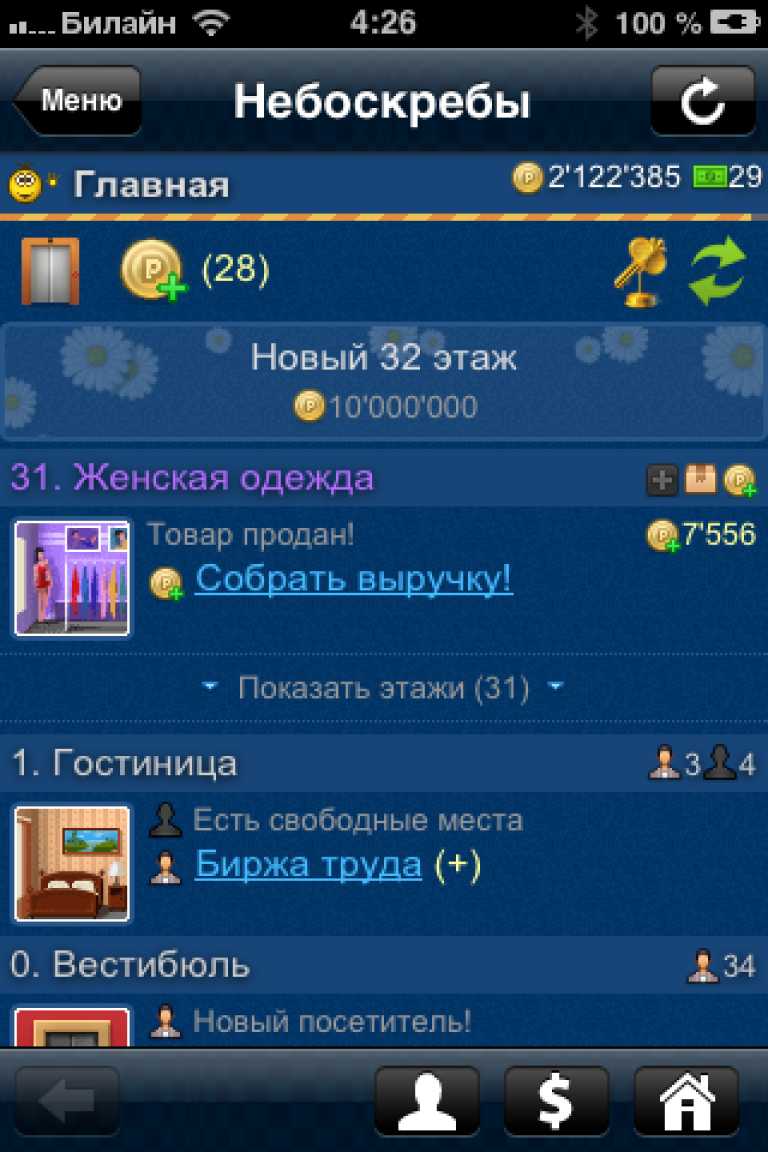768x1152 pixels.
Task: Open the Главная smiley icon
Action: [28, 185]
